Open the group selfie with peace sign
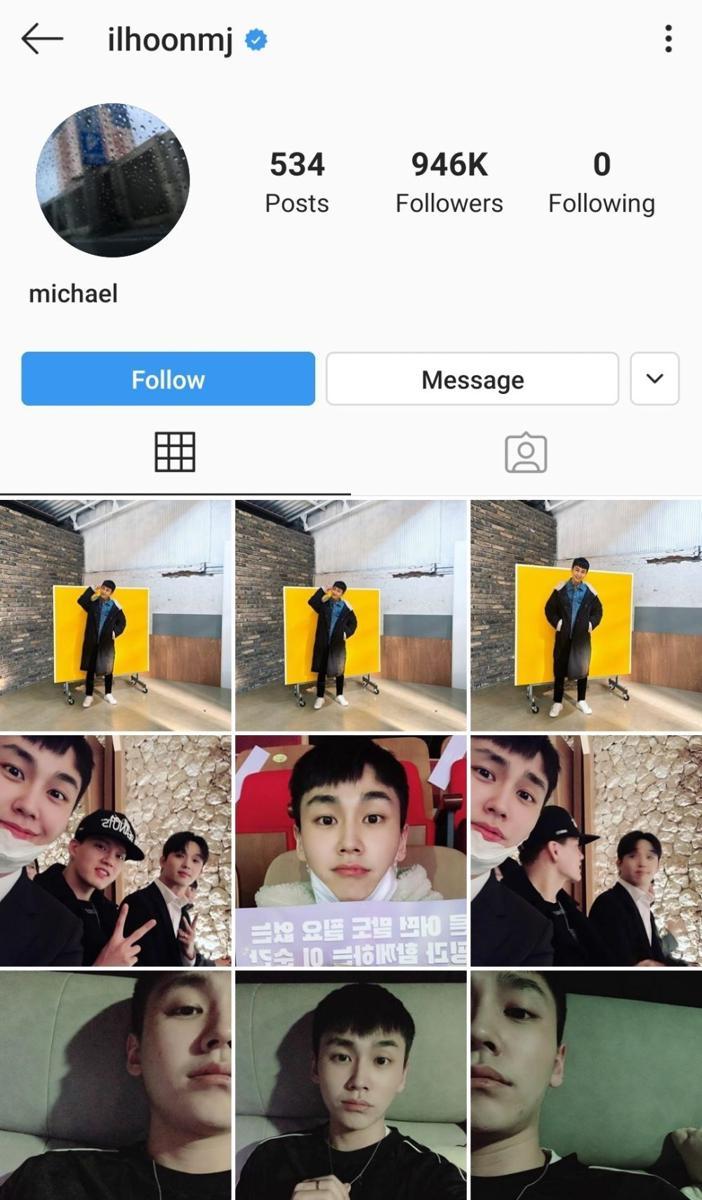The image size is (702, 1200). point(115,851)
